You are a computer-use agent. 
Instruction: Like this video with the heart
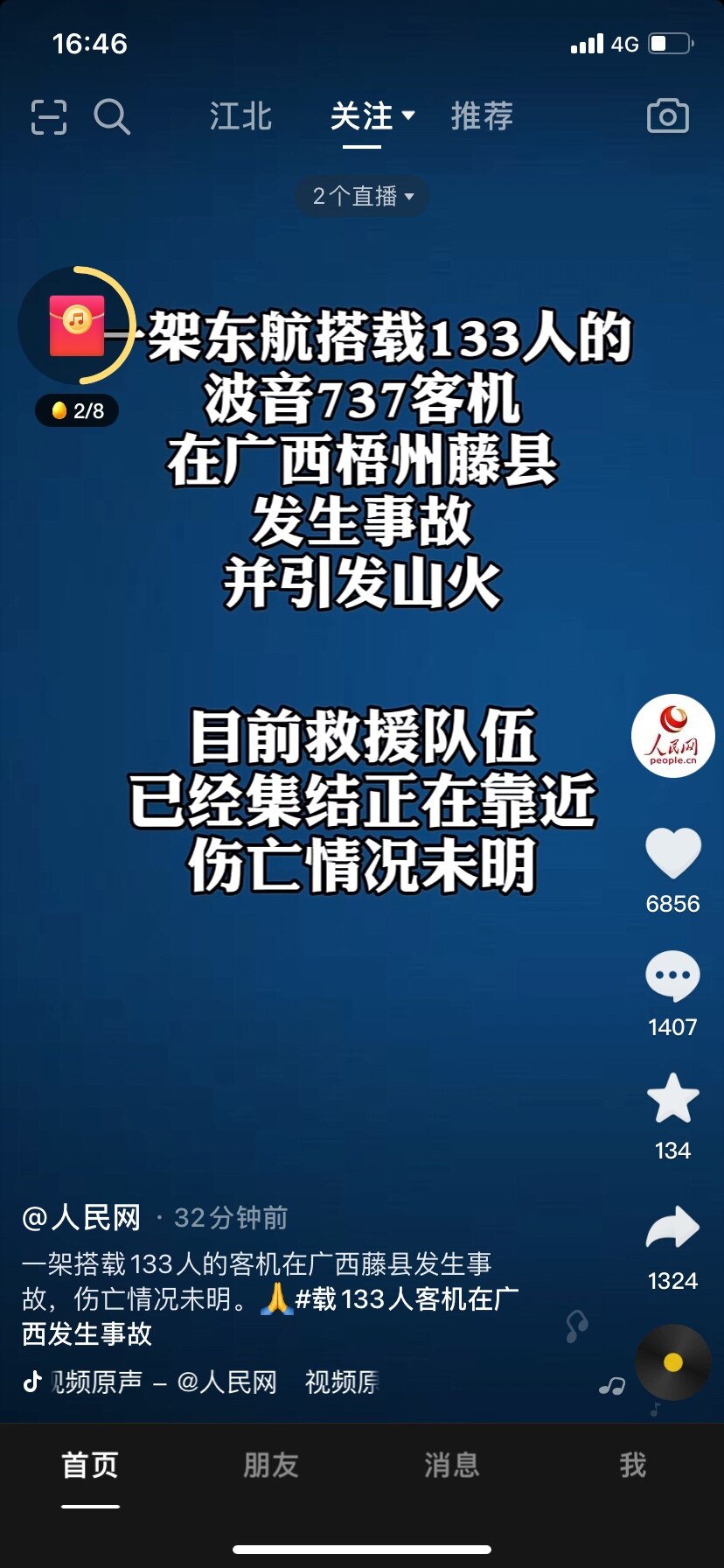(672, 853)
